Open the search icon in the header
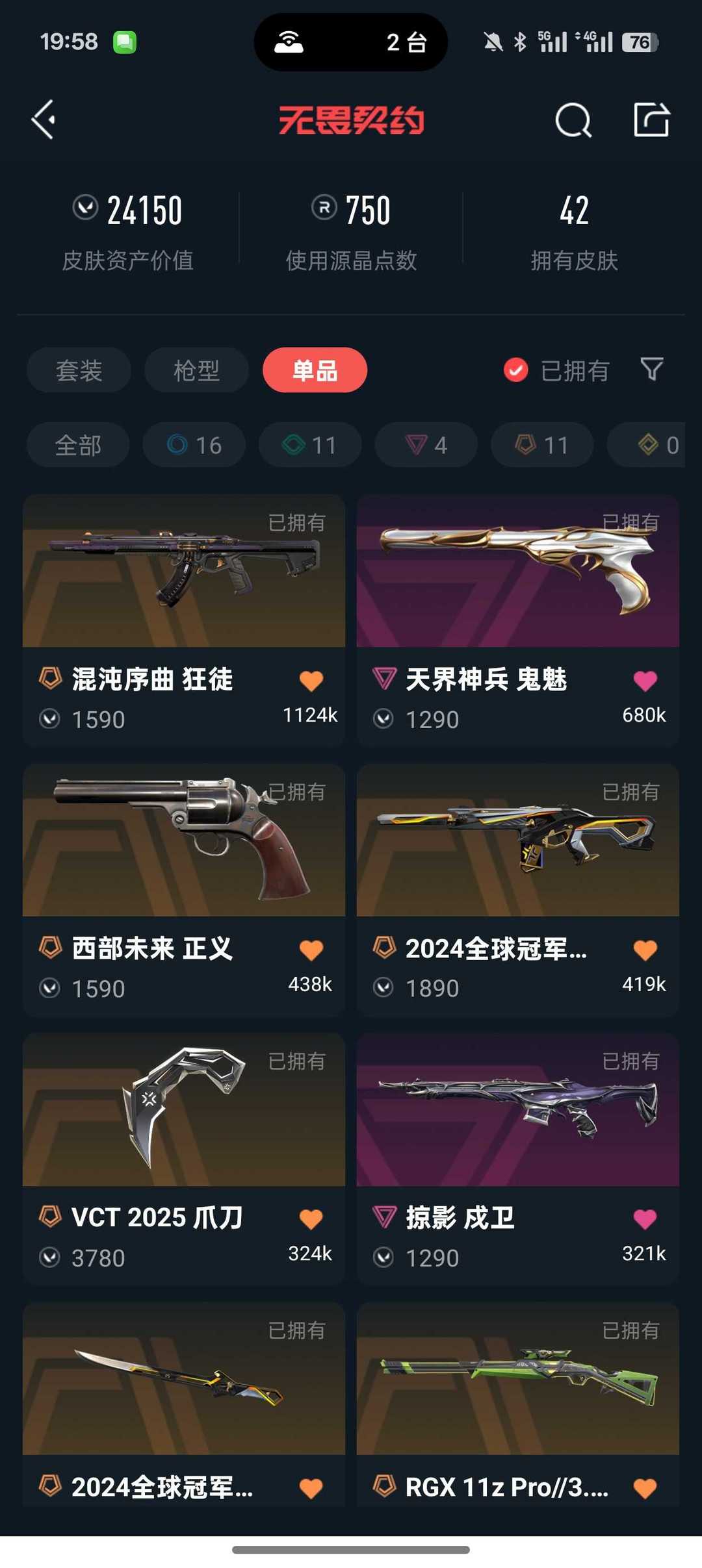702x1568 pixels. point(573,120)
